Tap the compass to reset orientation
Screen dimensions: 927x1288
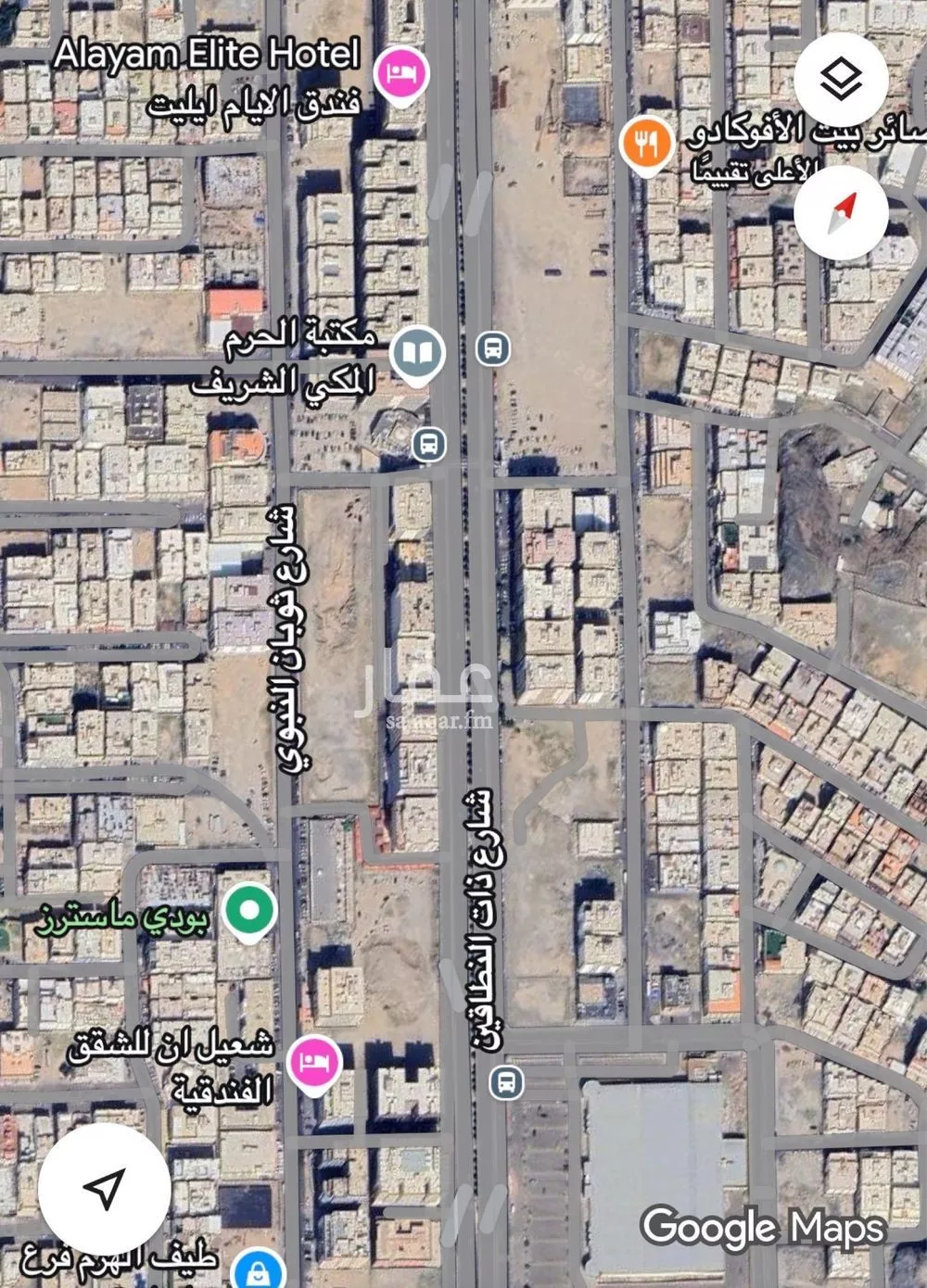[x=841, y=213]
